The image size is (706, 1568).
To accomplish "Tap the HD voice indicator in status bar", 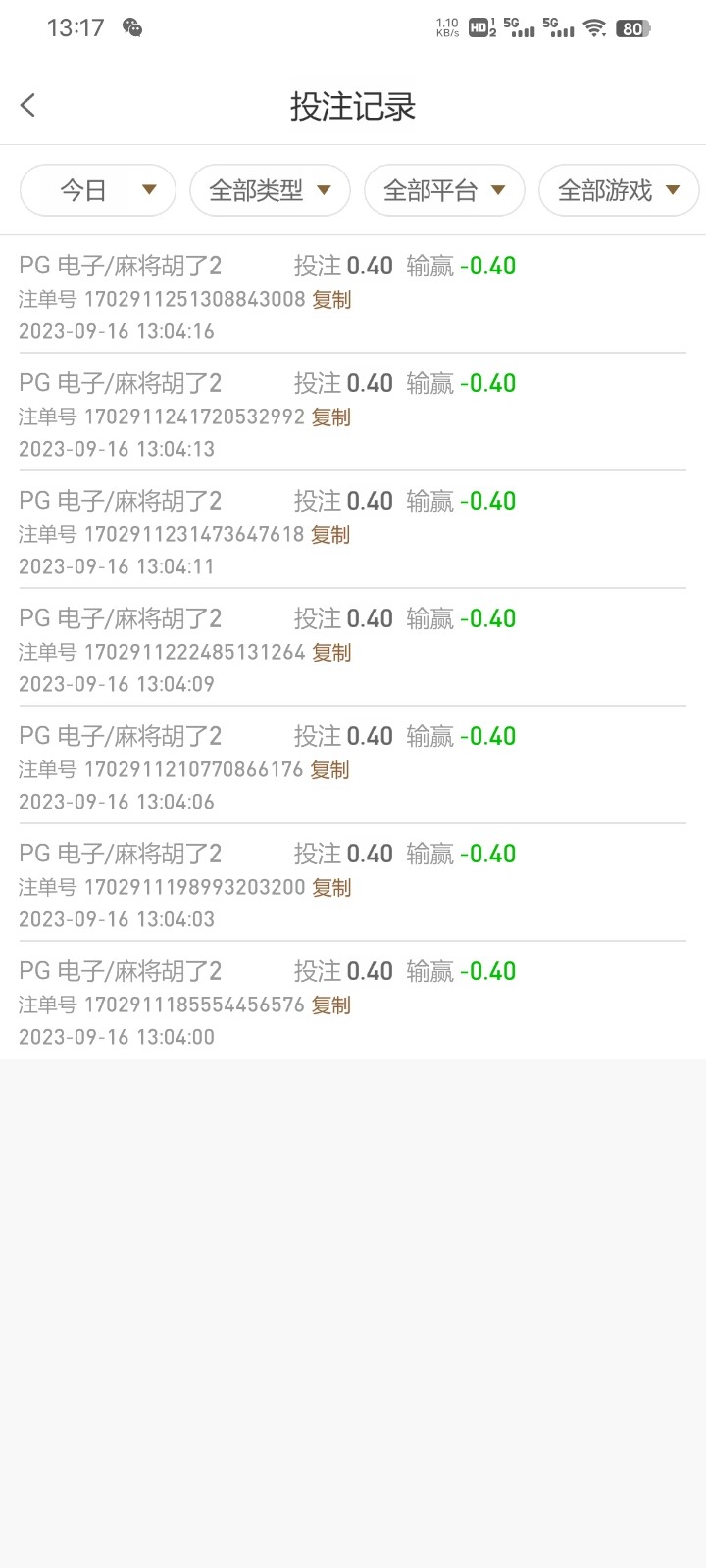I will tap(478, 28).
